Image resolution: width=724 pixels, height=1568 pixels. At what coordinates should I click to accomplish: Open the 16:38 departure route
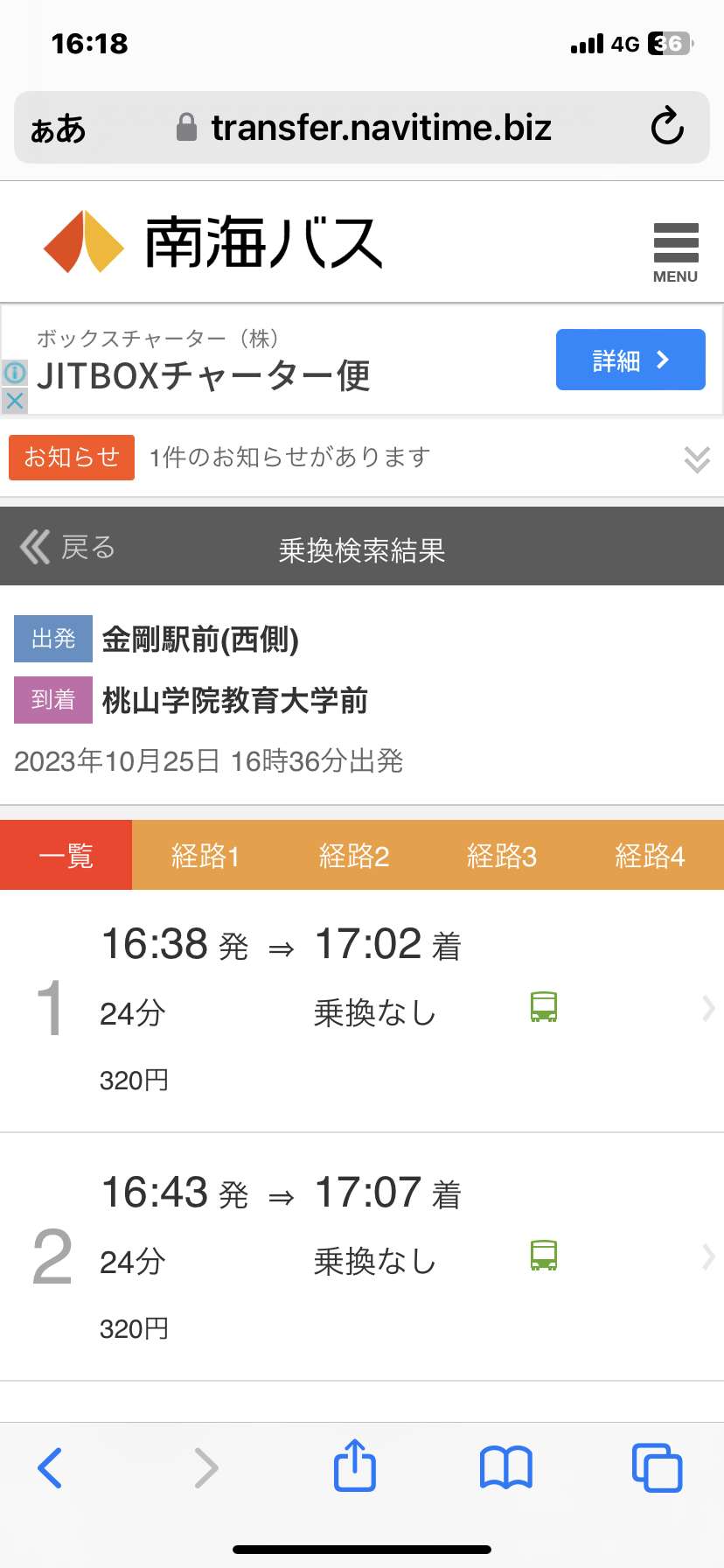(362, 1011)
